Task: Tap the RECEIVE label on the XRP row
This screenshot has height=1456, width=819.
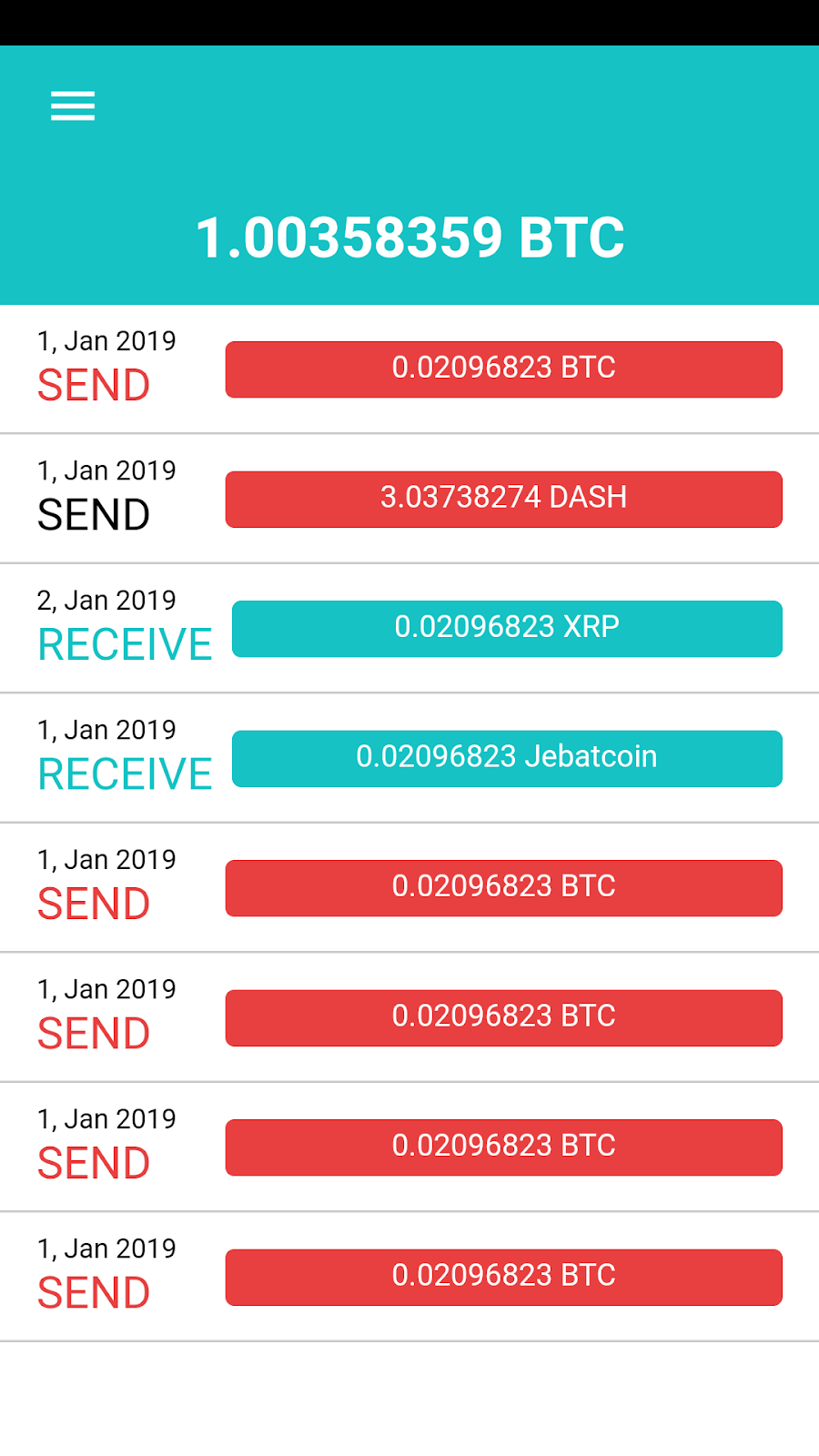Action: [x=124, y=644]
